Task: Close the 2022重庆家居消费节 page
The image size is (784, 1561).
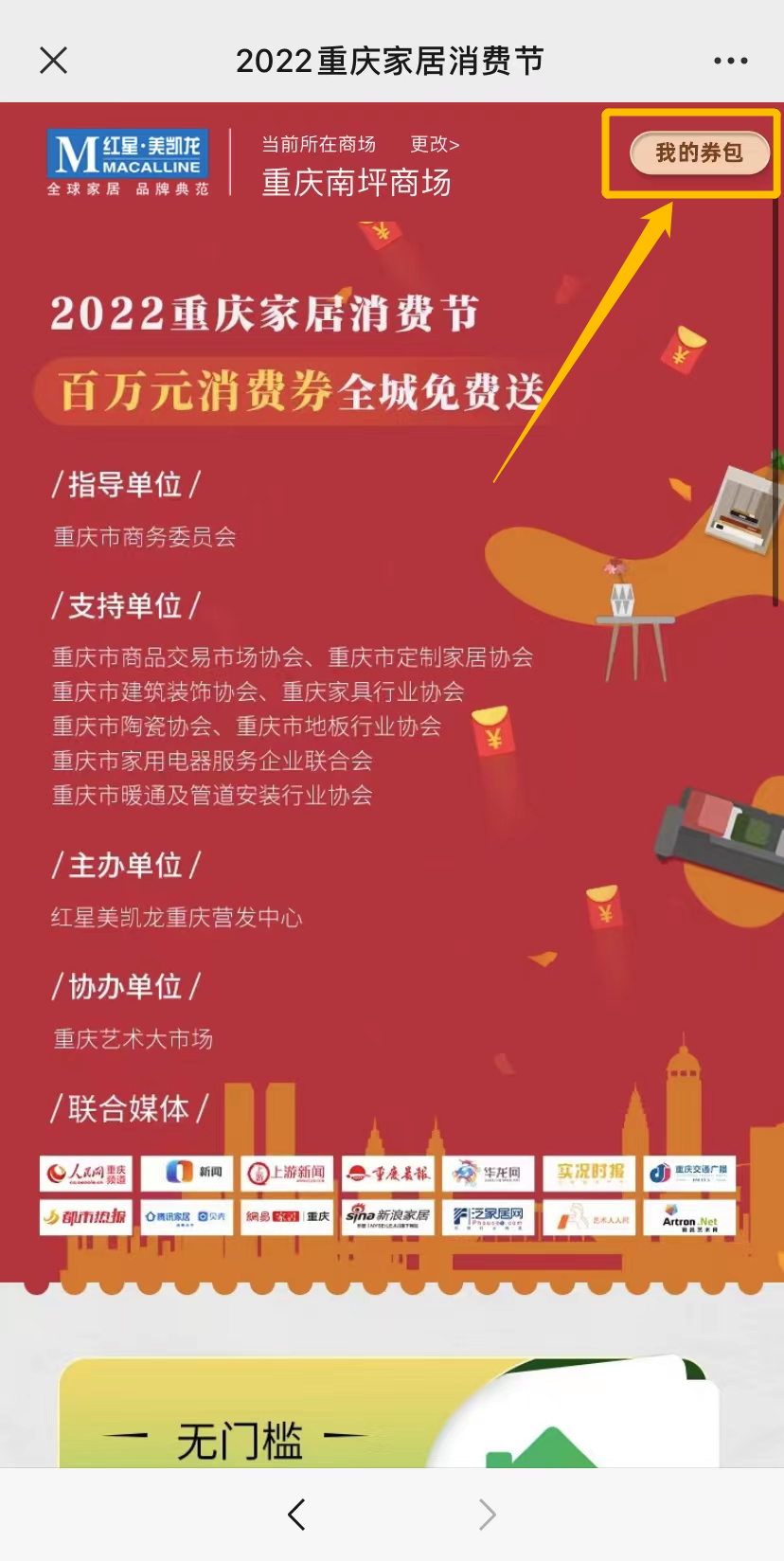Action: tap(54, 61)
